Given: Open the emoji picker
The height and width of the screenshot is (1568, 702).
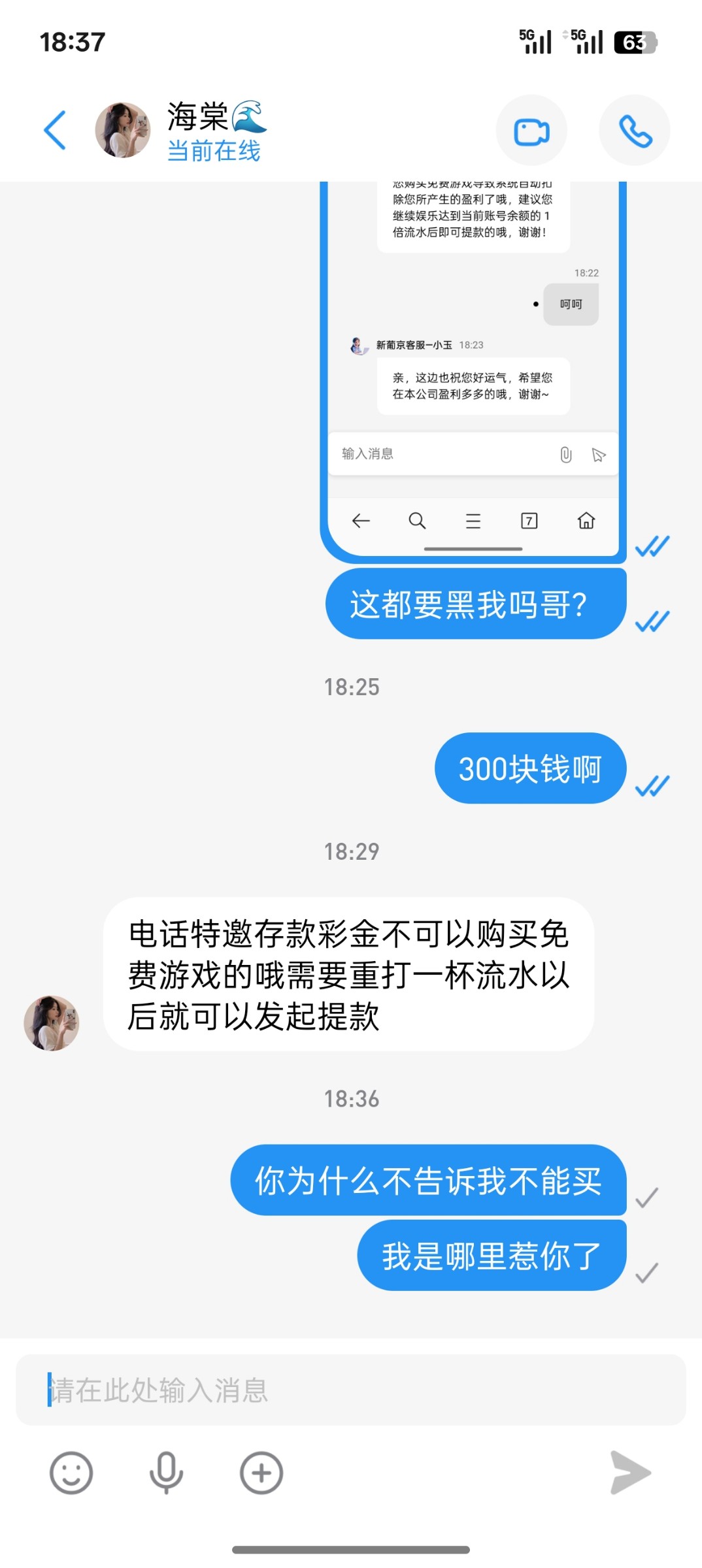Looking at the screenshot, I should tap(71, 1473).
